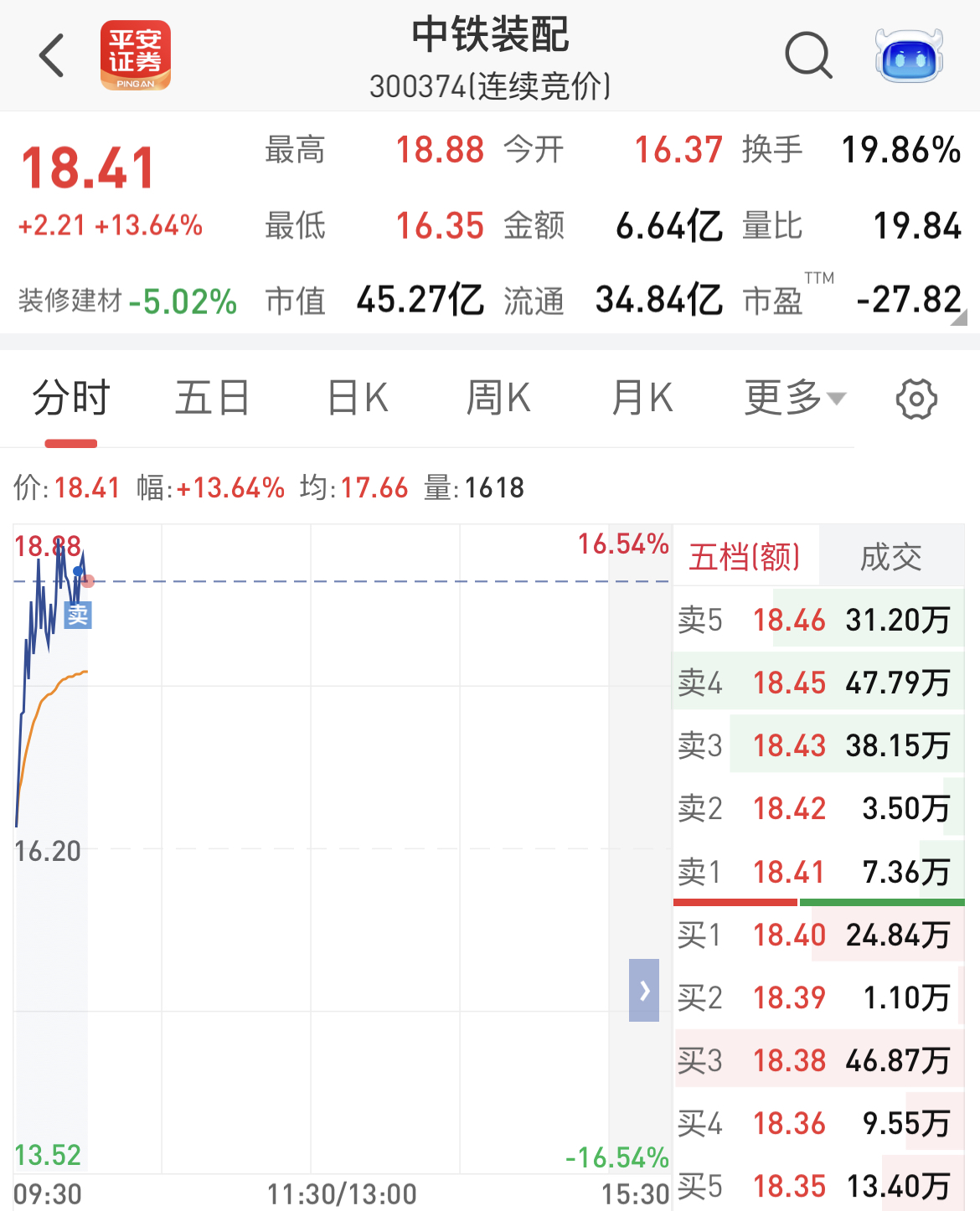980x1211 pixels.
Task: Expand quote details via corner triangle
Action: pos(960,317)
